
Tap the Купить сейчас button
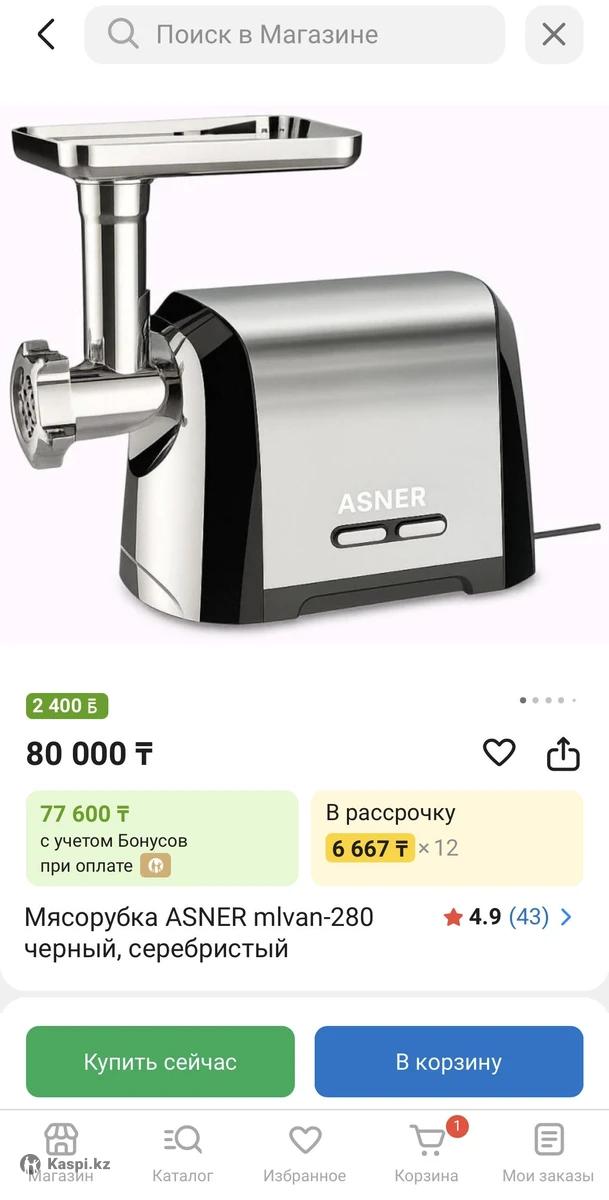160,1062
